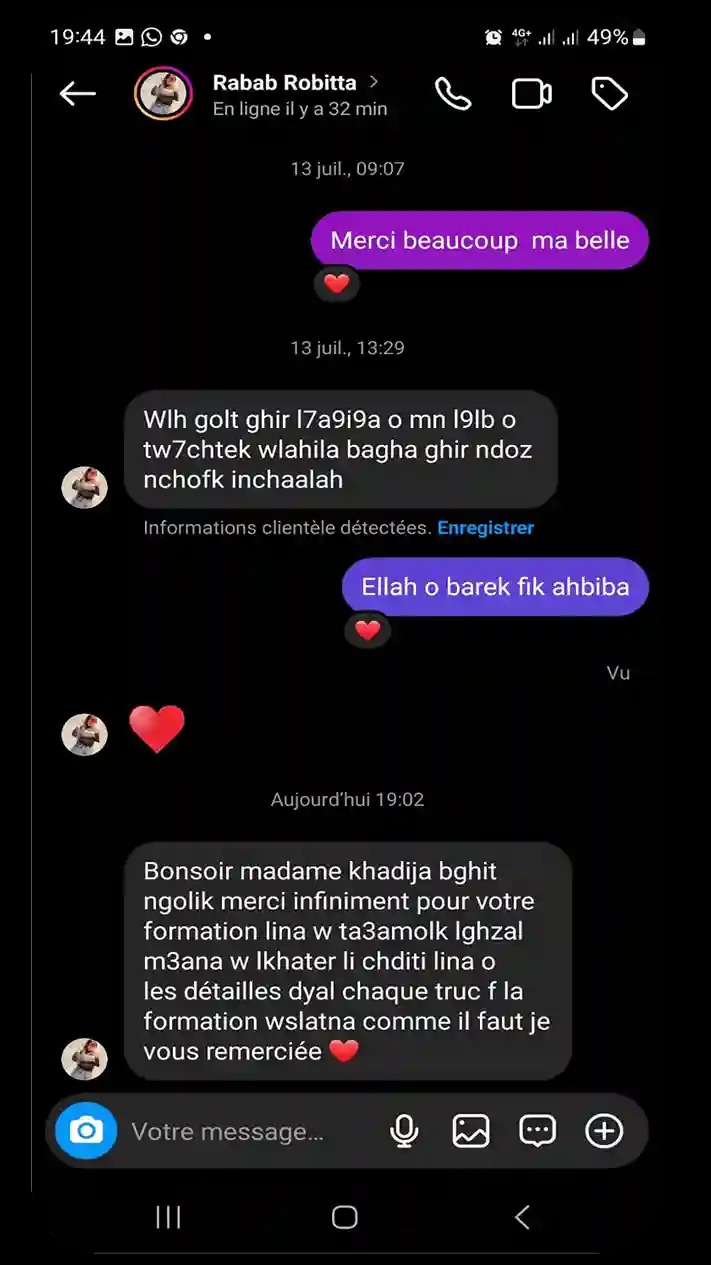The image size is (711, 1265).
Task: Go back to the conversations list
Action: [77, 94]
